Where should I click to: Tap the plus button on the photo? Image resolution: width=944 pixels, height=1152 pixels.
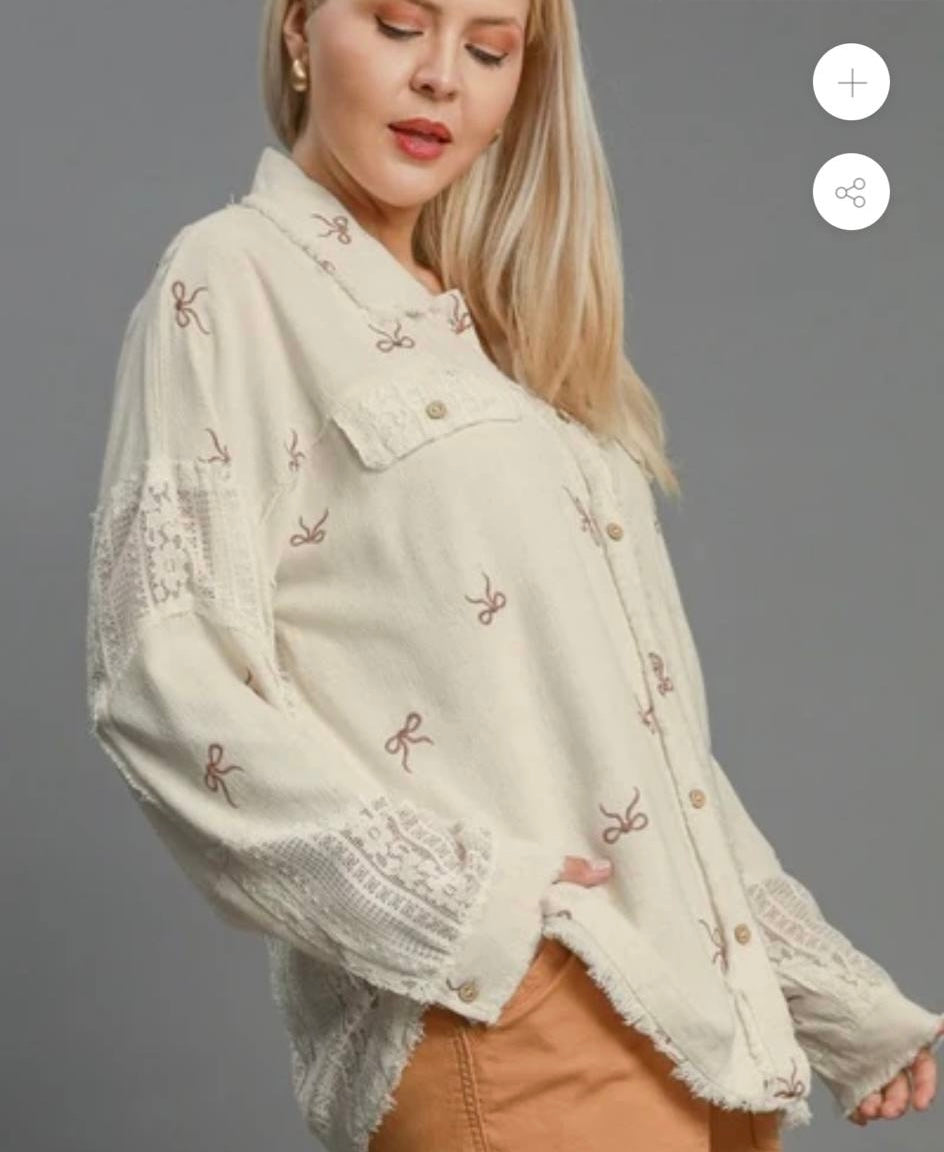point(851,83)
